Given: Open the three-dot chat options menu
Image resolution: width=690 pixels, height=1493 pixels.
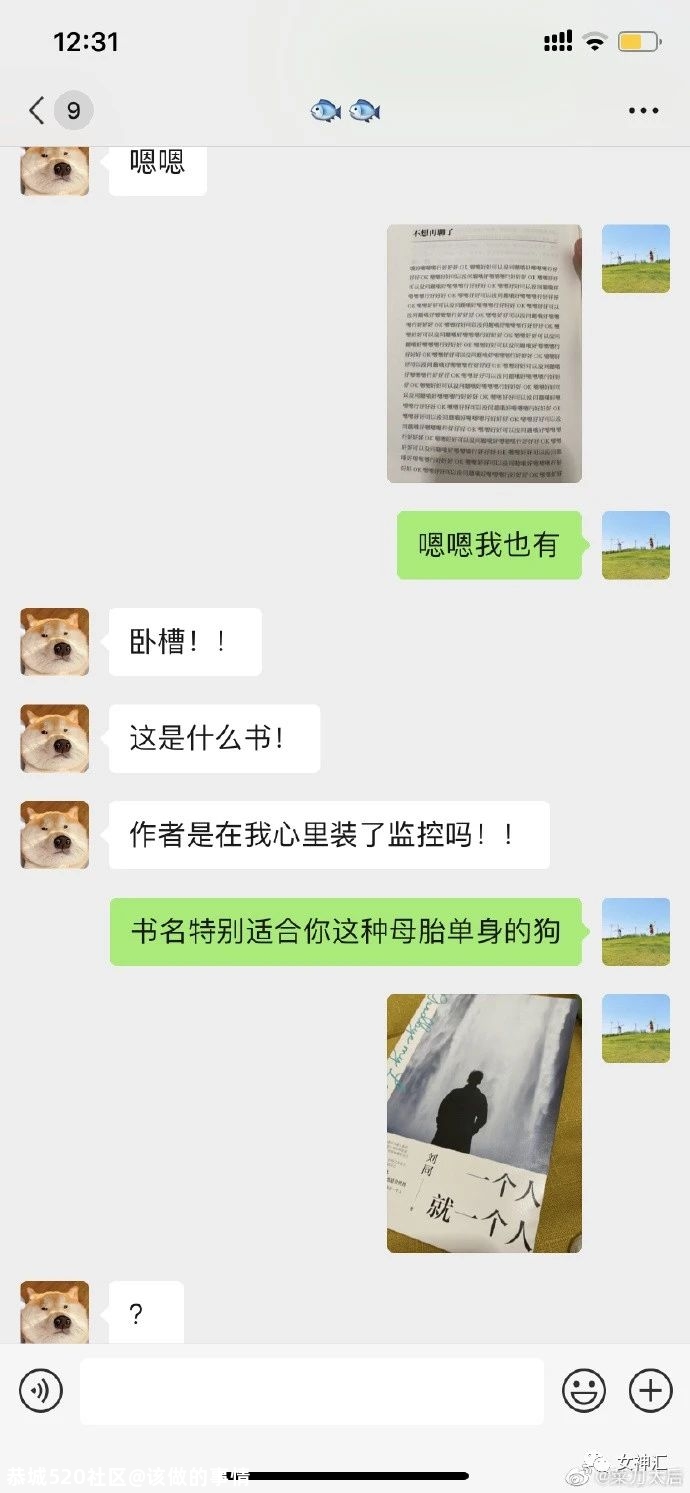Looking at the screenshot, I should (x=643, y=111).
